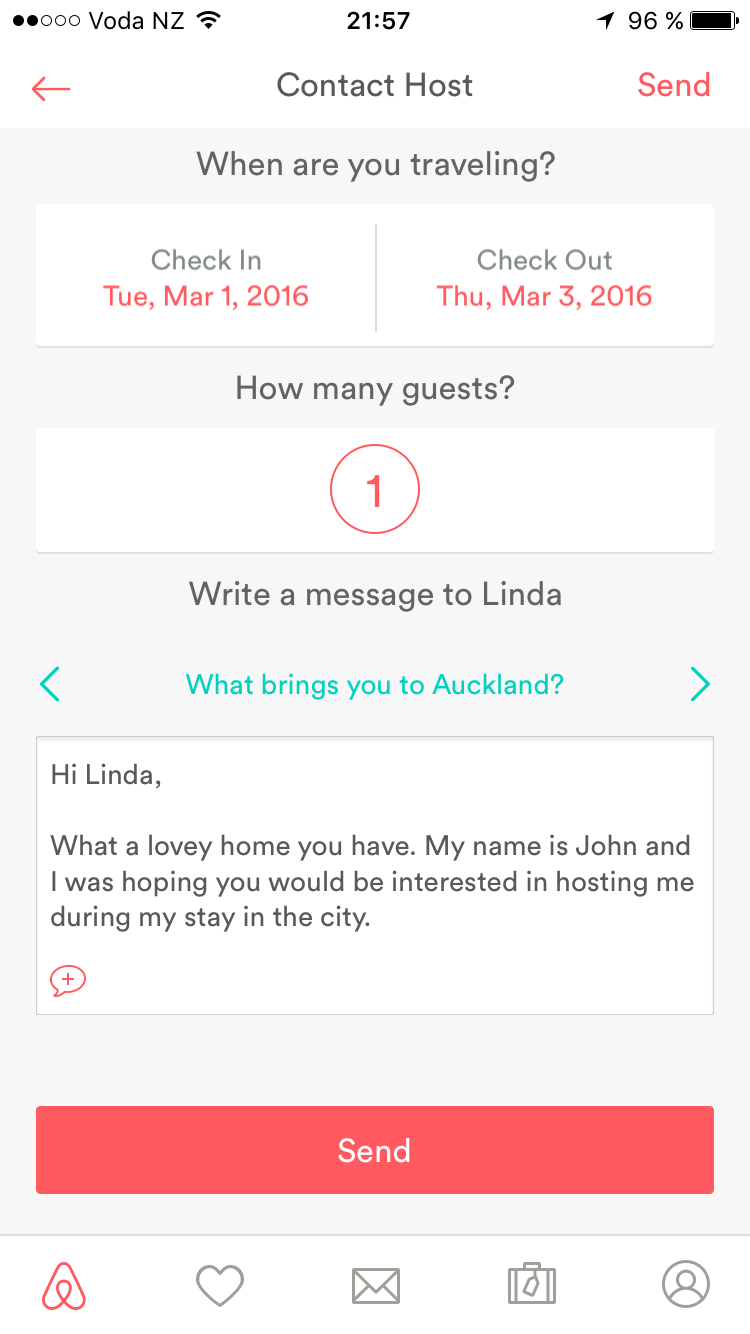The image size is (750, 1334).
Task: Edit the number of guests
Action: coord(375,490)
